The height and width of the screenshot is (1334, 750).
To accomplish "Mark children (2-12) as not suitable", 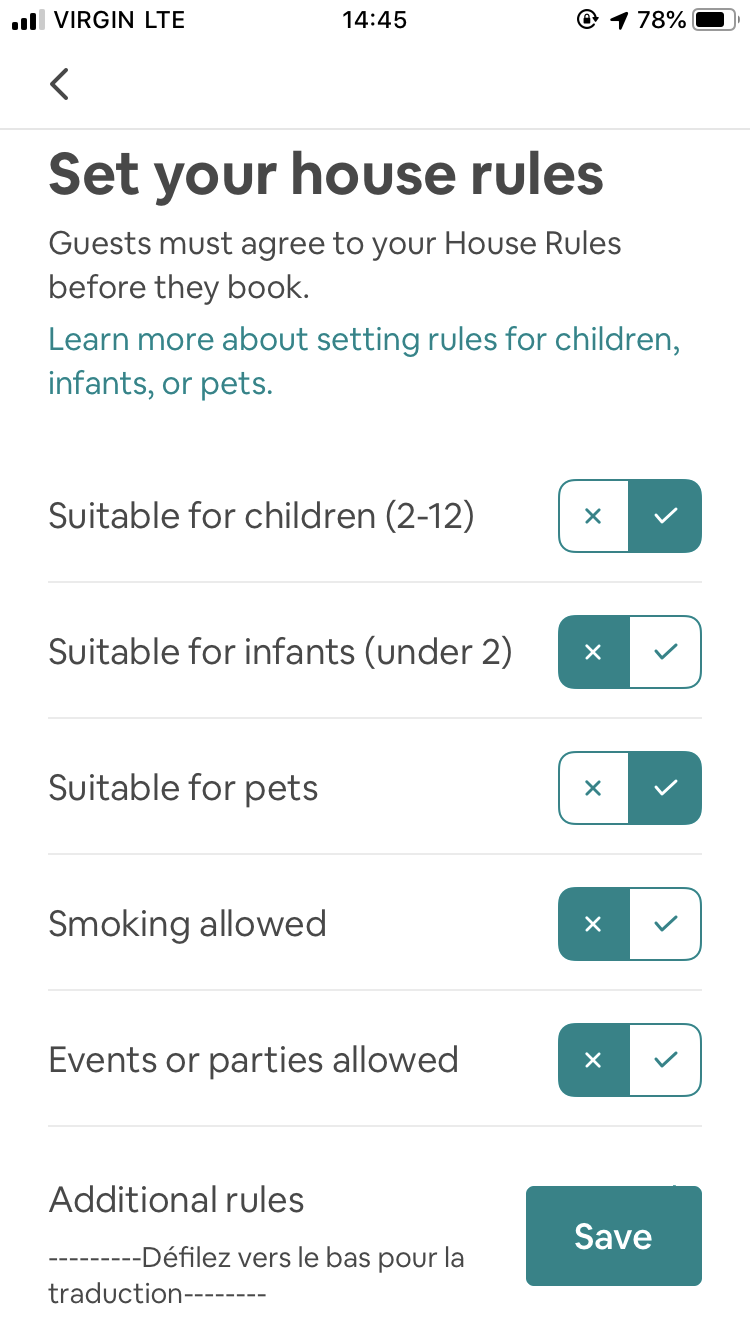I will 593,516.
